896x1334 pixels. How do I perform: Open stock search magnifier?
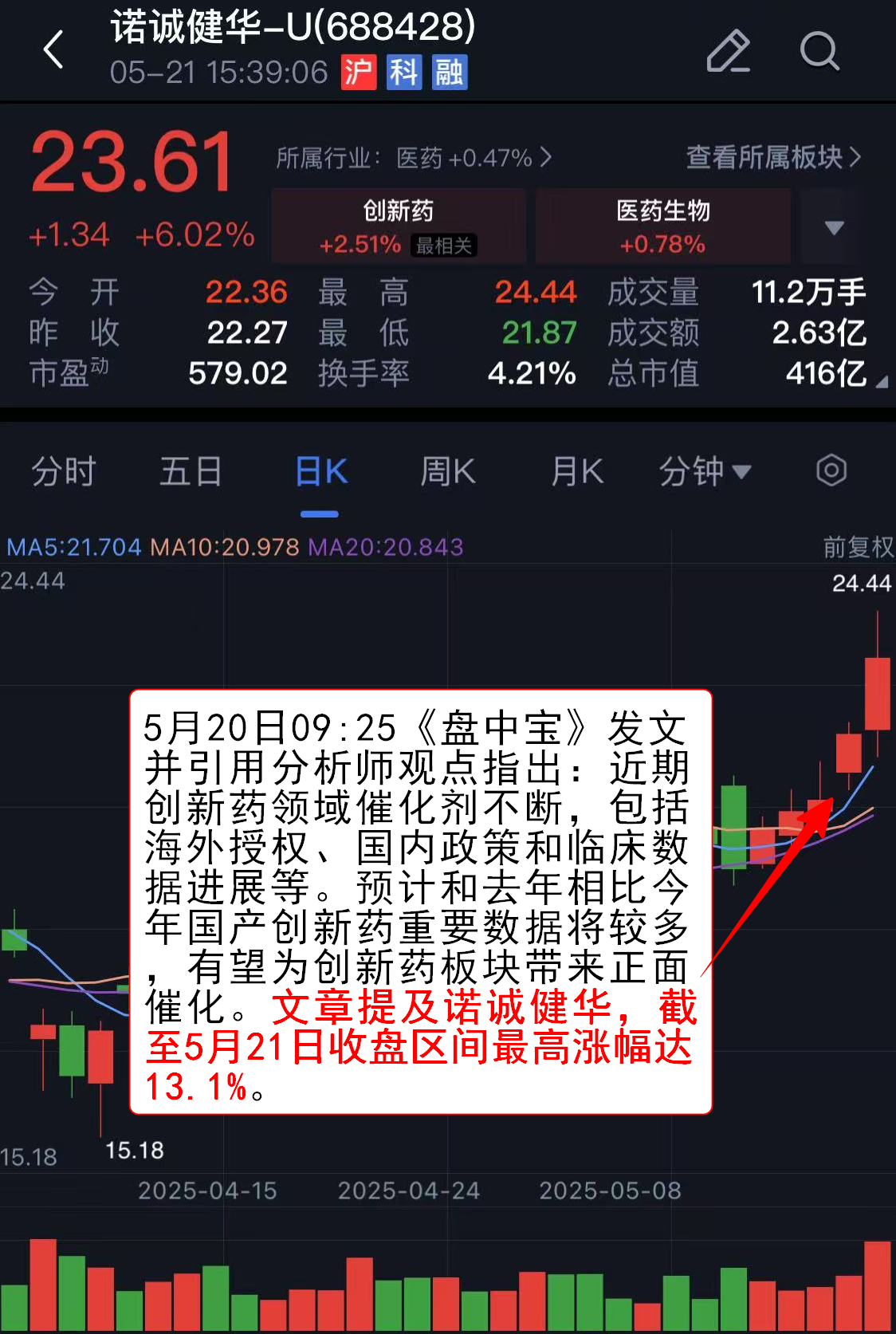819,52
